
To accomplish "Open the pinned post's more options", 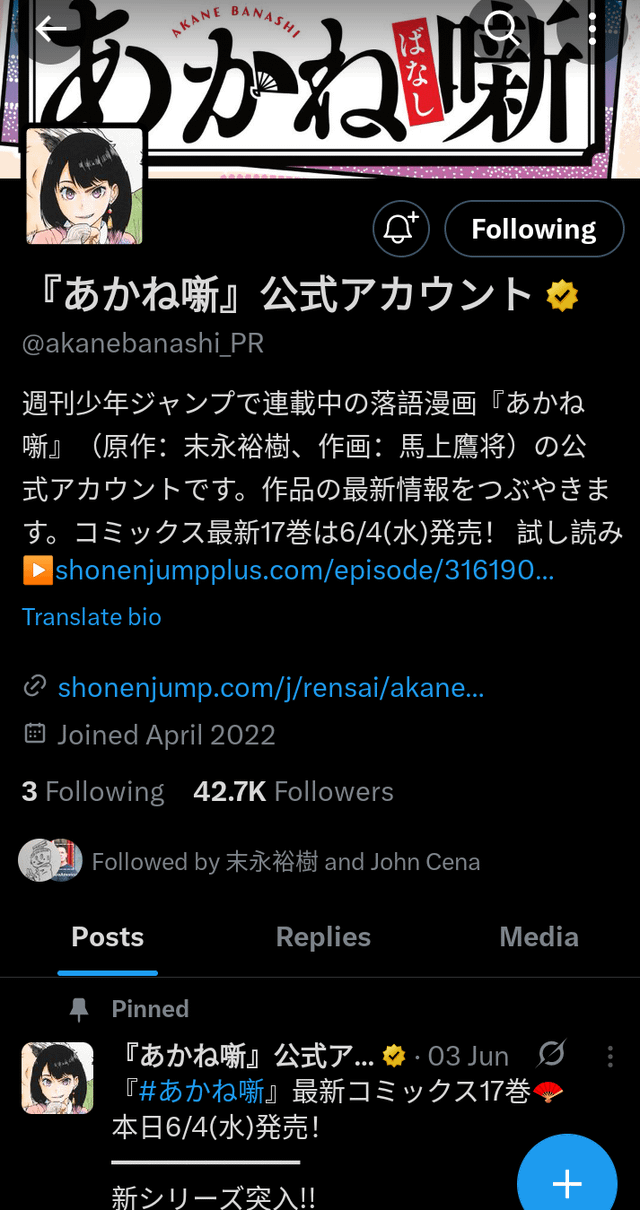I will 611,1056.
